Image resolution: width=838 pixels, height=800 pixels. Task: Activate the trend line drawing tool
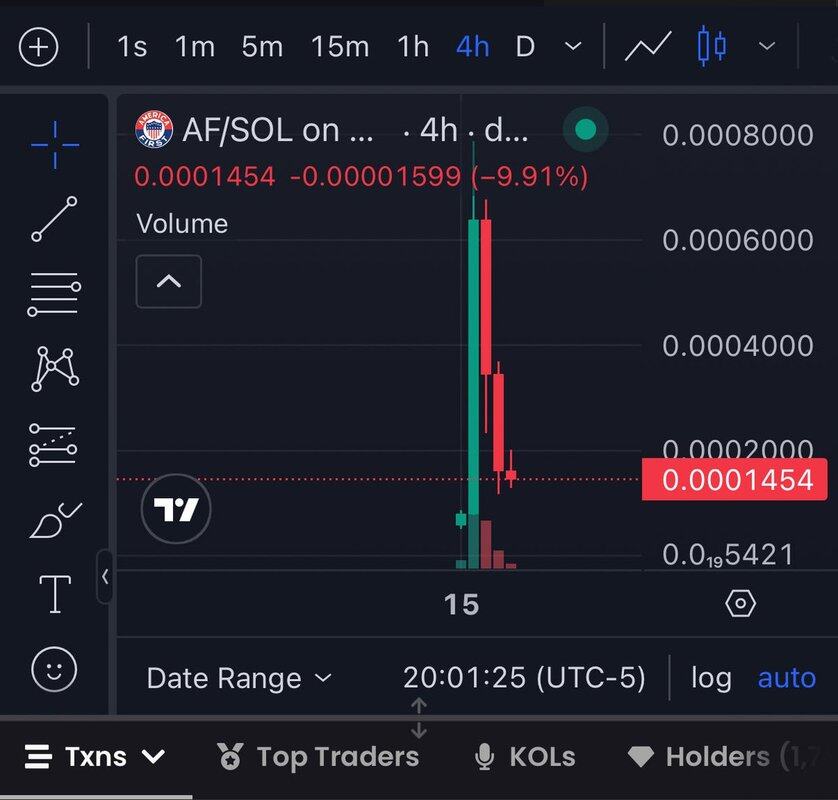(x=54, y=219)
